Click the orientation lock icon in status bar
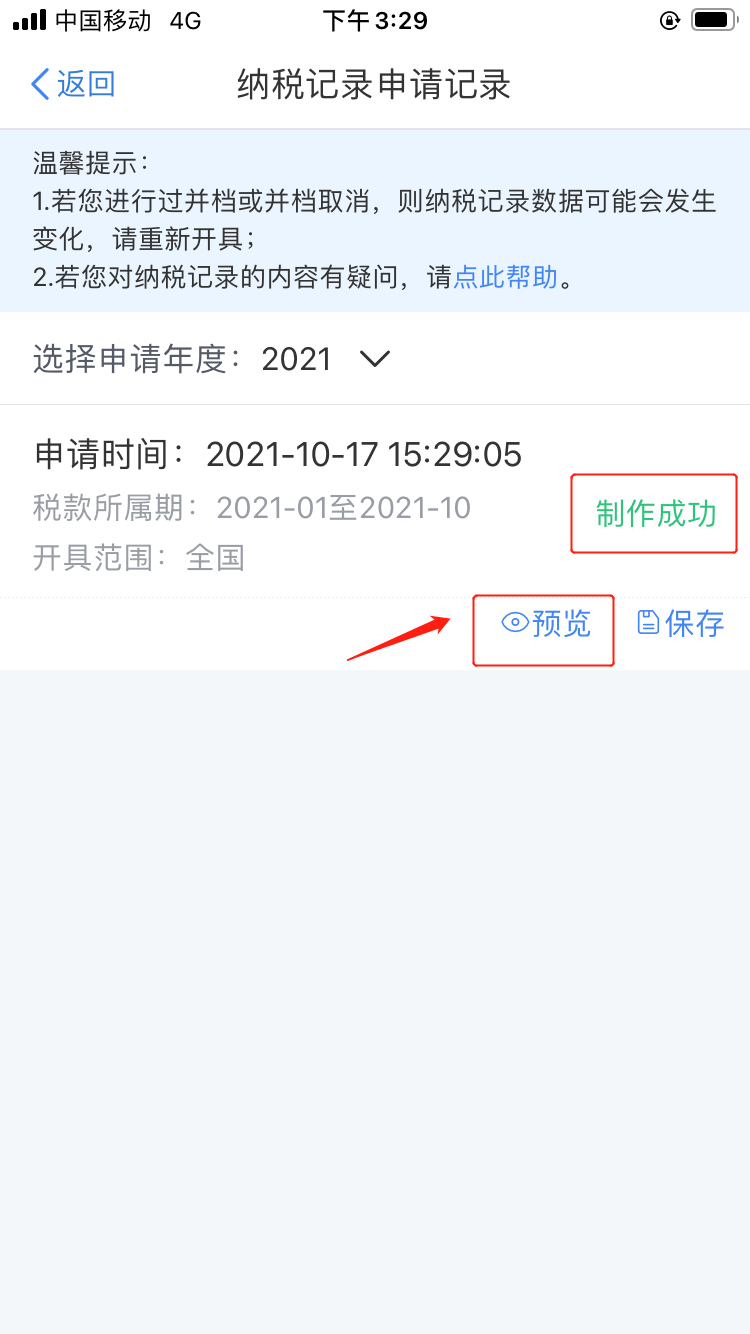 669,19
